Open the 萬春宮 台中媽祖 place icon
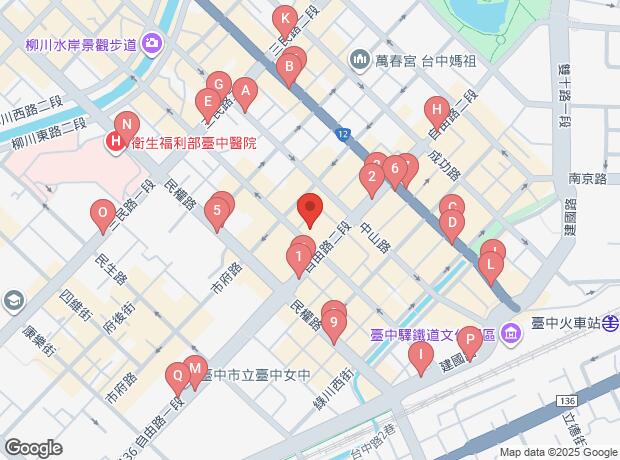Viewport: 620px width, 460px height. [x=360, y=60]
